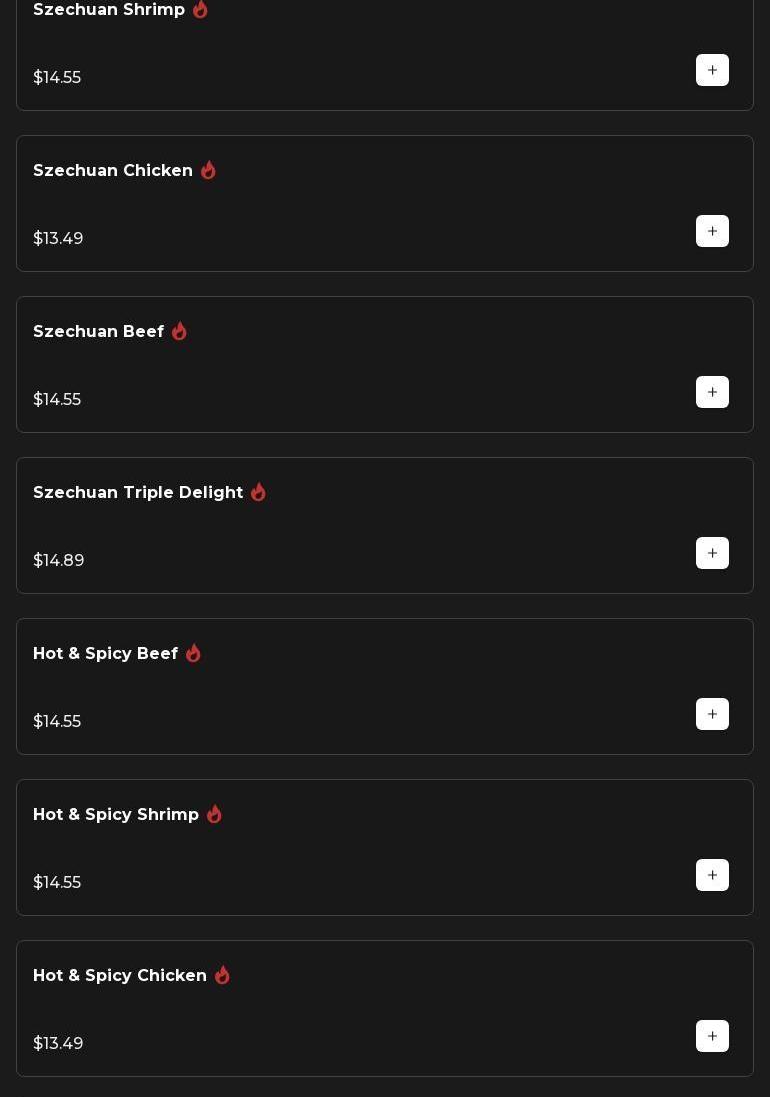View Szechuan Triple Delight details
Viewport: 770px width, 1097px height.
click(138, 493)
